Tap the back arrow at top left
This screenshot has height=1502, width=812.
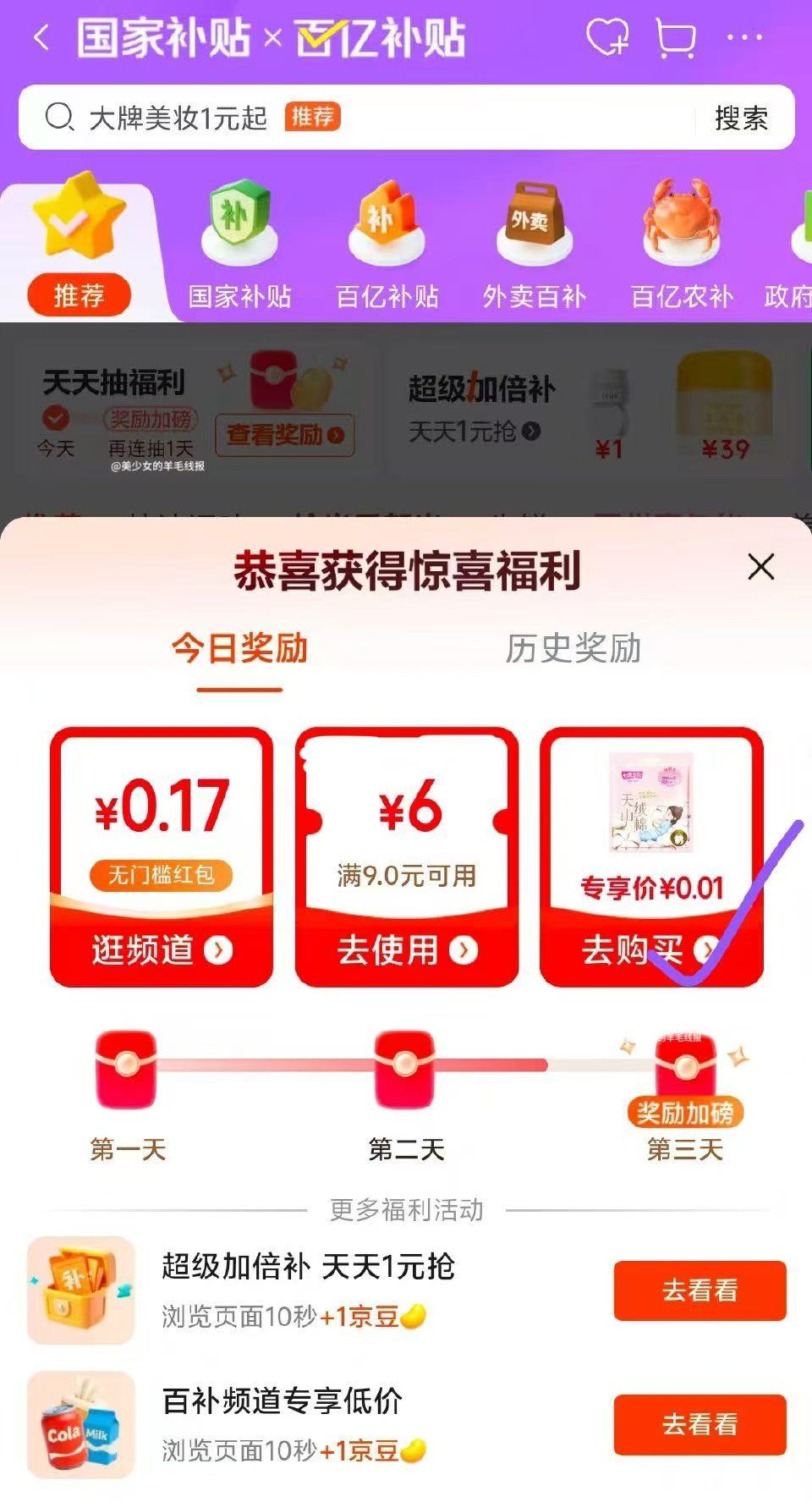click(40, 37)
